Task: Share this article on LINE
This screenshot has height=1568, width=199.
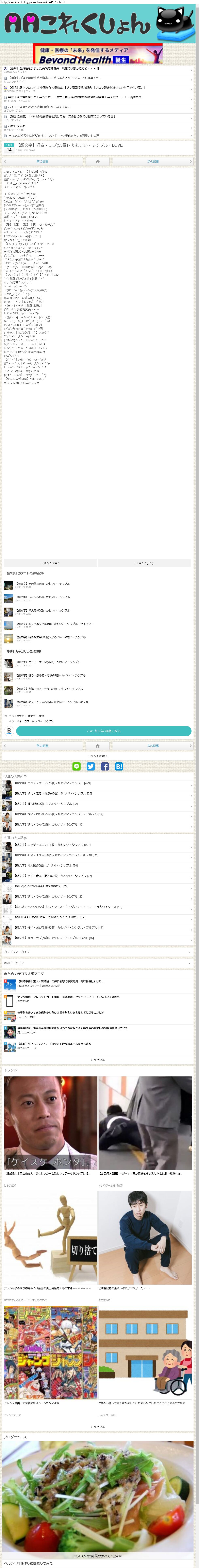Action: coord(77,766)
